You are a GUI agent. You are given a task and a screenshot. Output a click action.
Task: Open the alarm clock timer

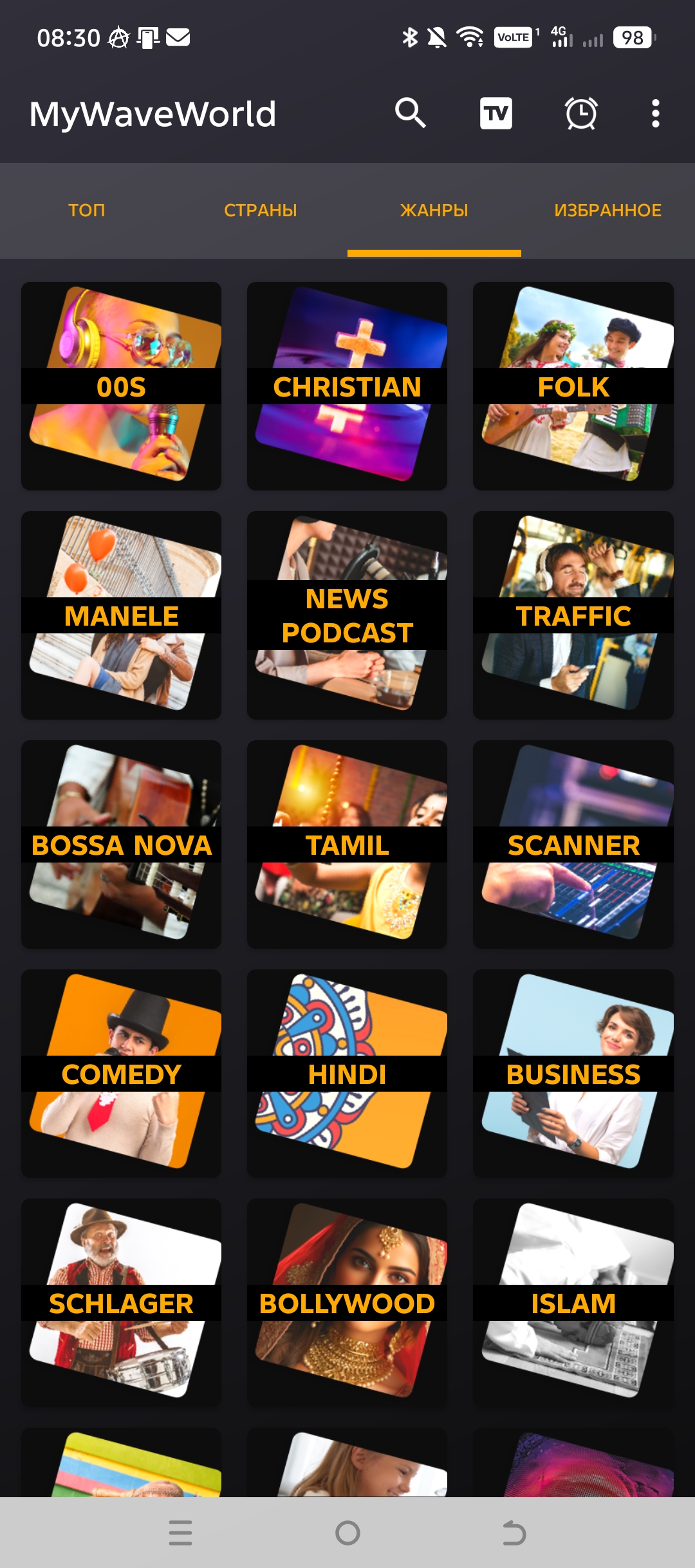click(x=581, y=113)
